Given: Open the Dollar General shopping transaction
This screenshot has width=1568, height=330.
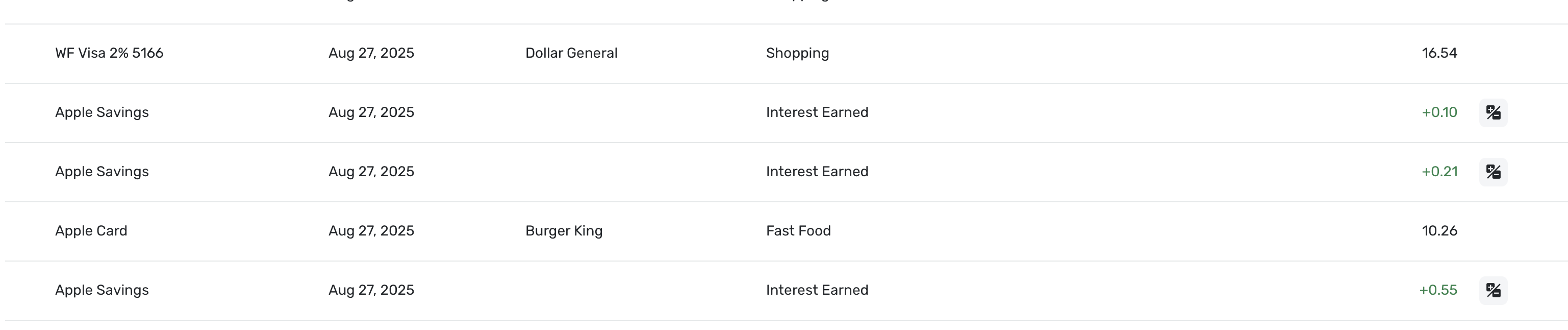Looking at the screenshot, I should (x=571, y=54).
